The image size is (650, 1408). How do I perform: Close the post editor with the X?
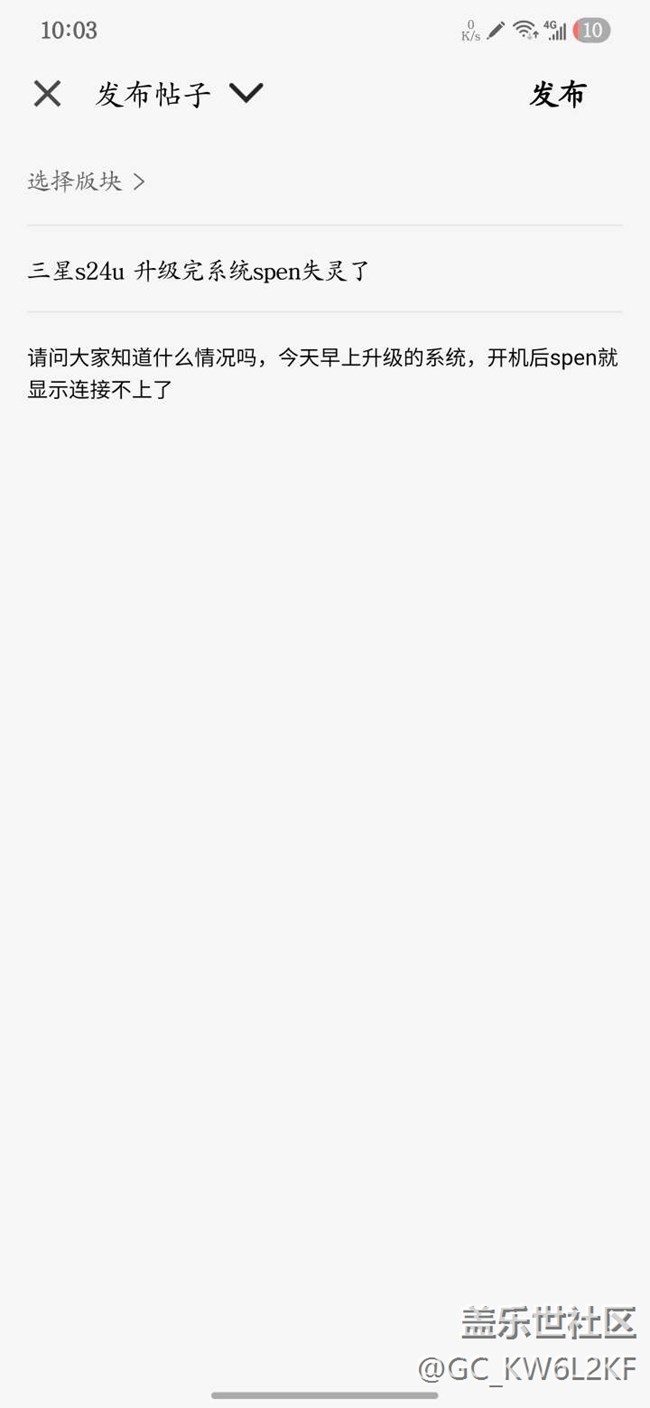coord(47,94)
